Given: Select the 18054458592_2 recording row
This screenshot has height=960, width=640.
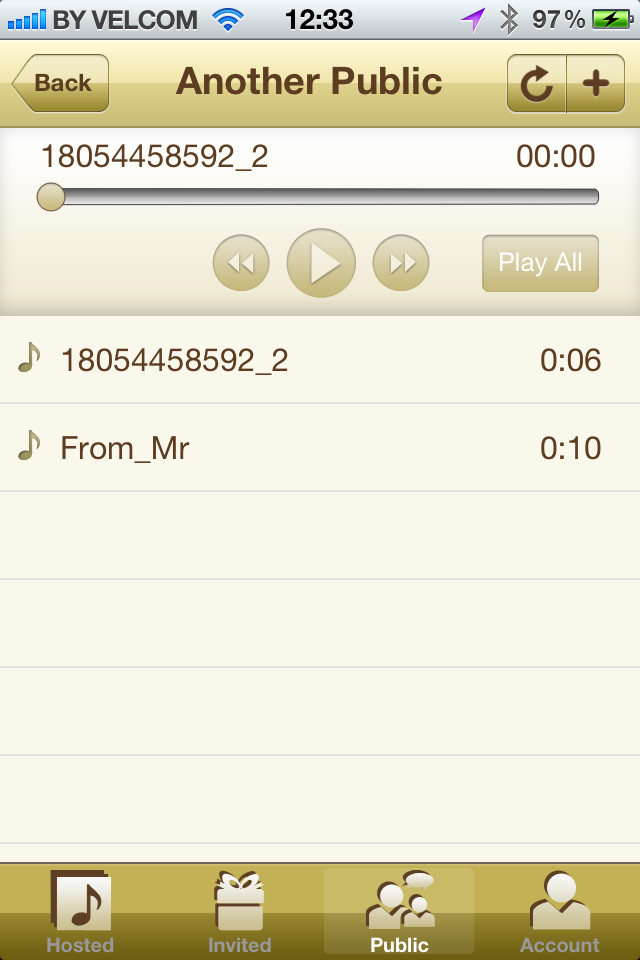Looking at the screenshot, I should click(x=320, y=360).
